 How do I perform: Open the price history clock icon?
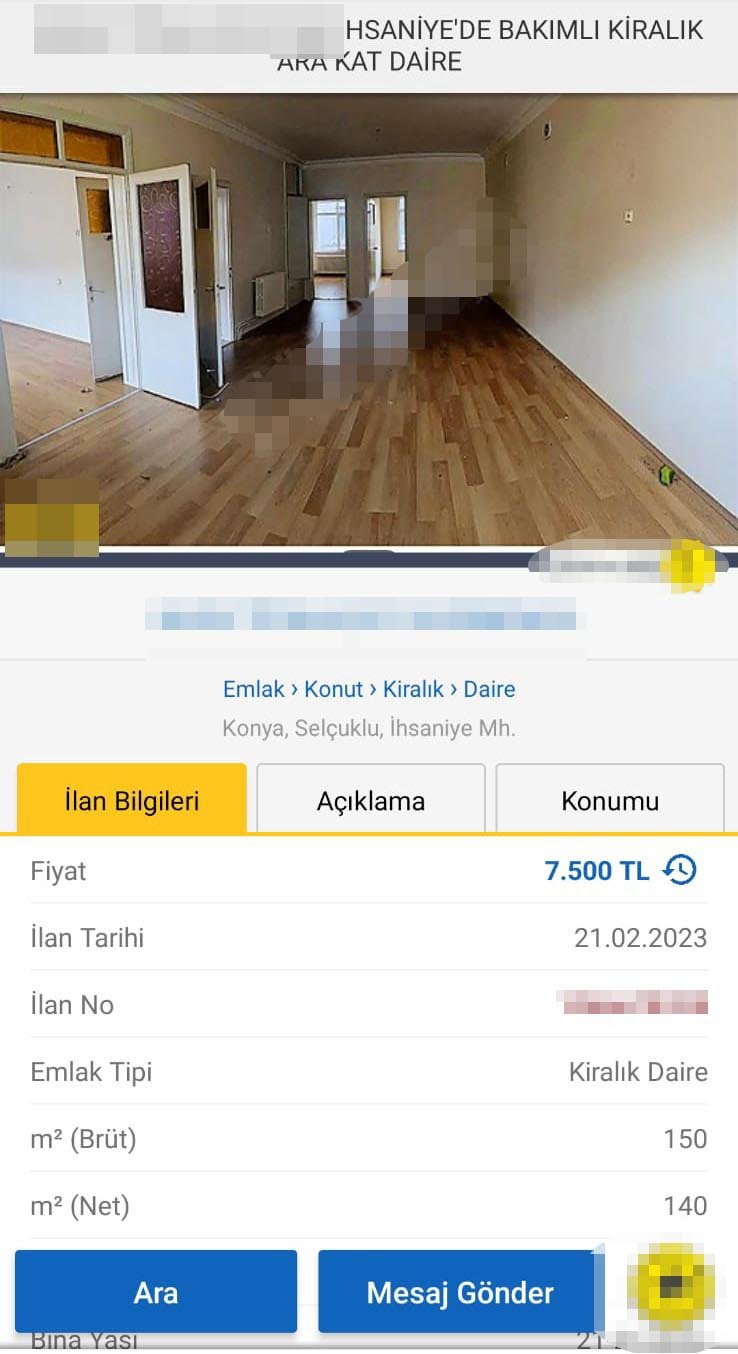(680, 870)
